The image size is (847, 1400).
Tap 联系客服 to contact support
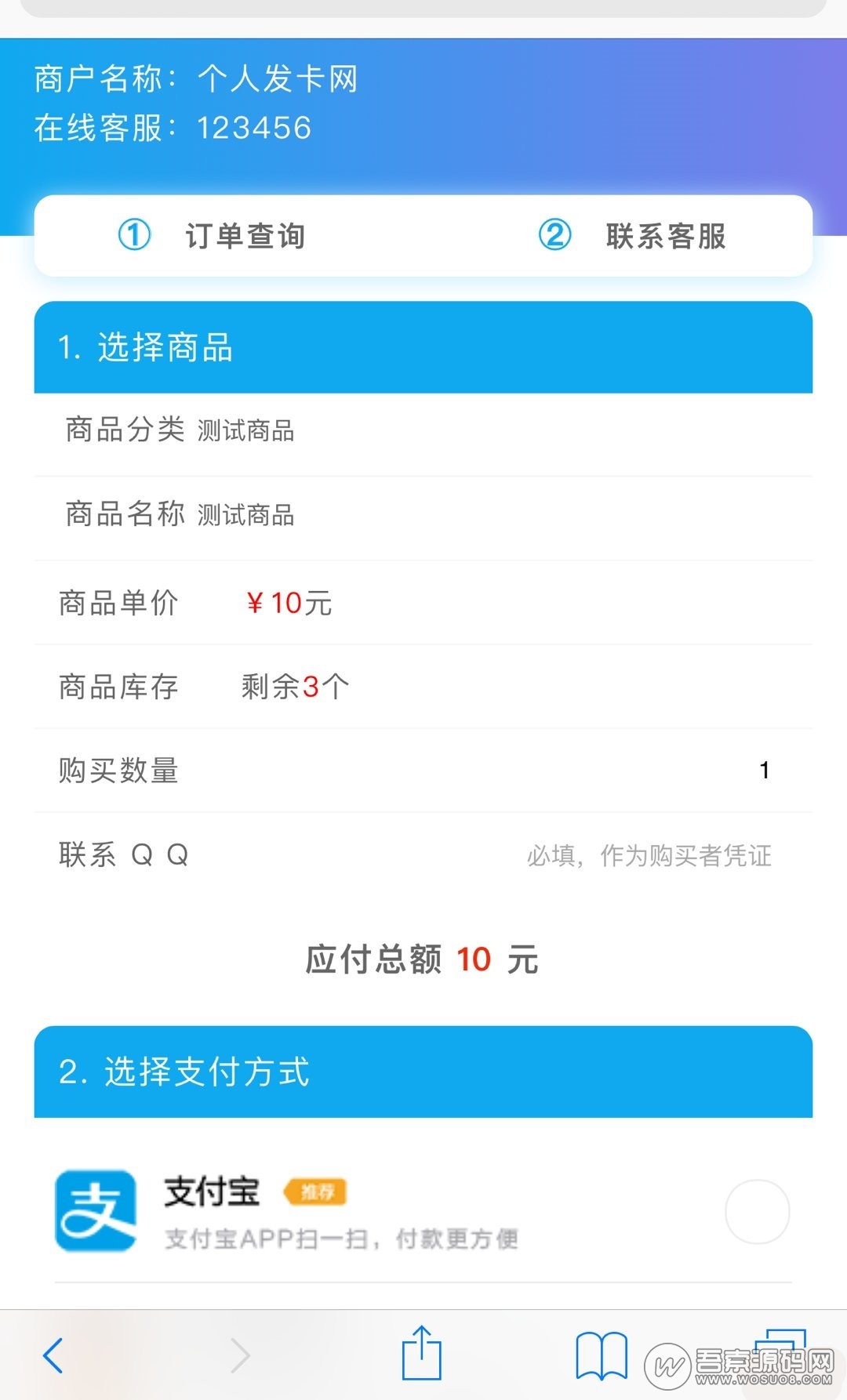point(632,235)
